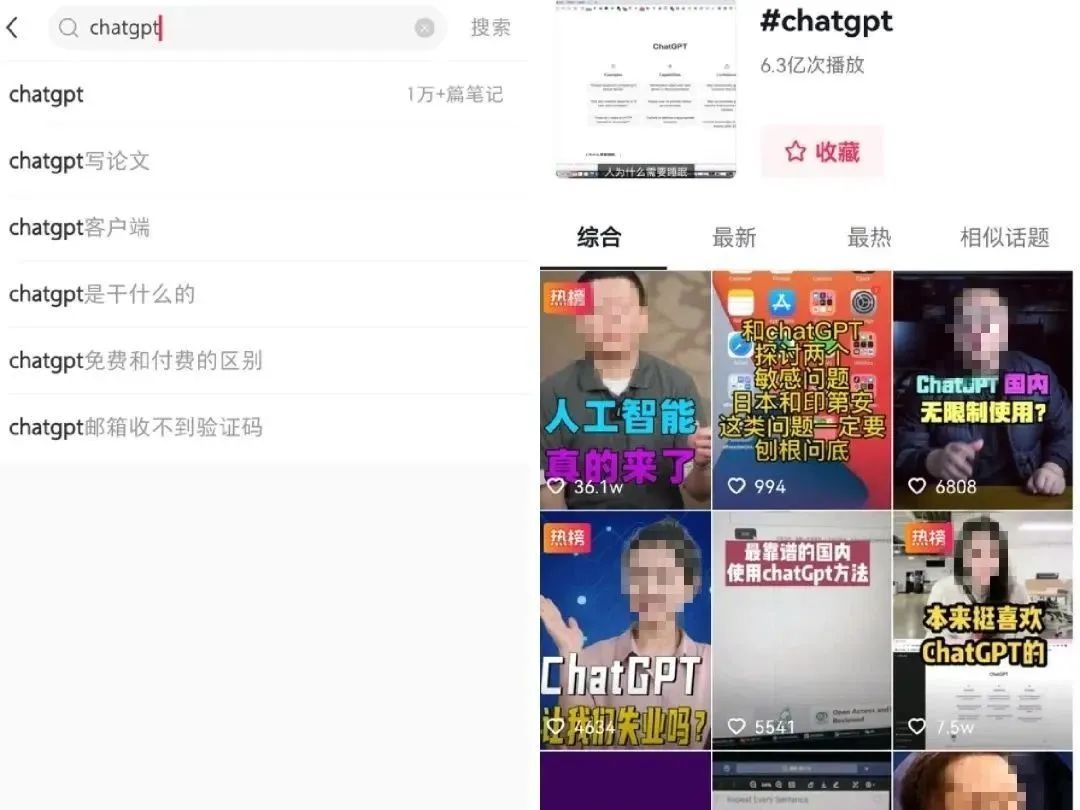
Task: Tap the 搜索 button
Action: pos(490,28)
